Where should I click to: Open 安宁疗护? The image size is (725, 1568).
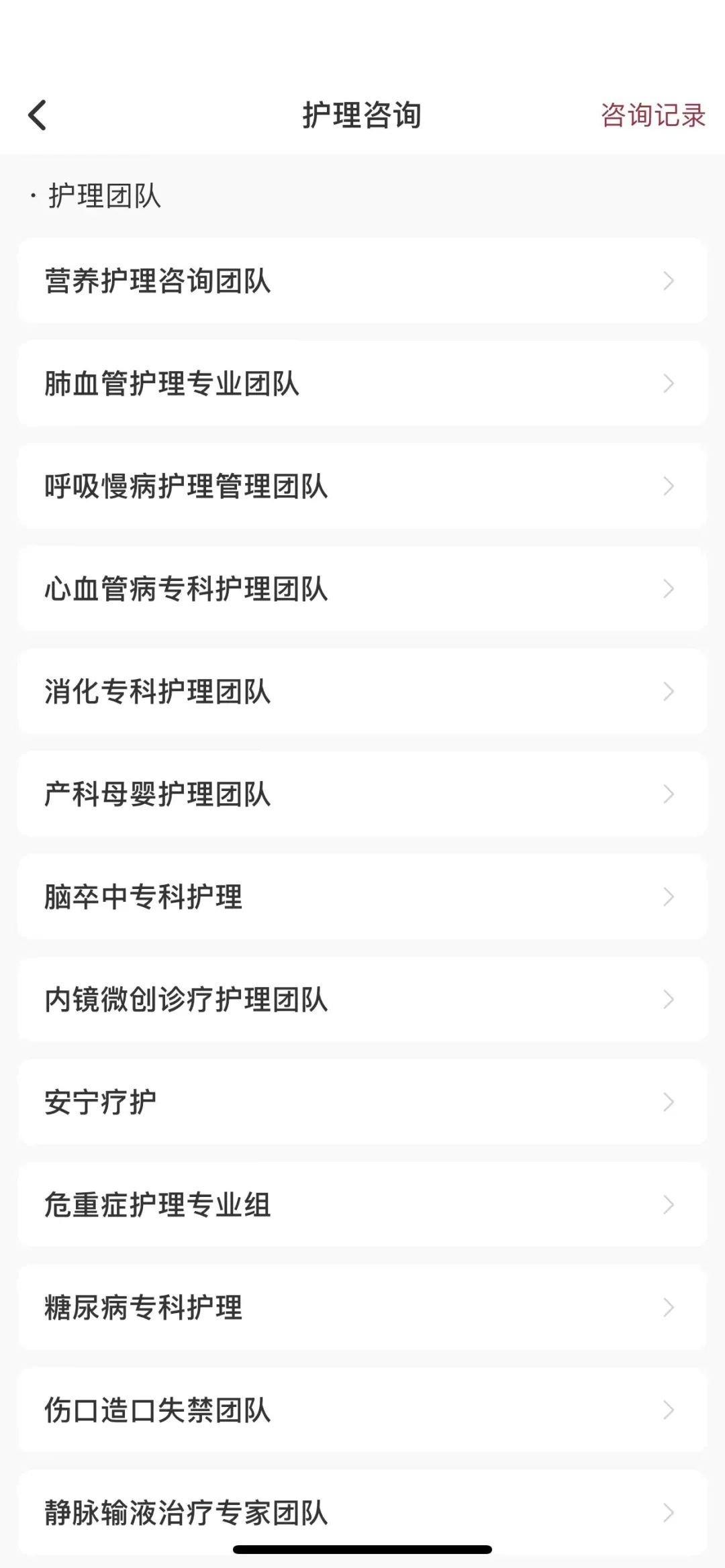click(362, 1102)
